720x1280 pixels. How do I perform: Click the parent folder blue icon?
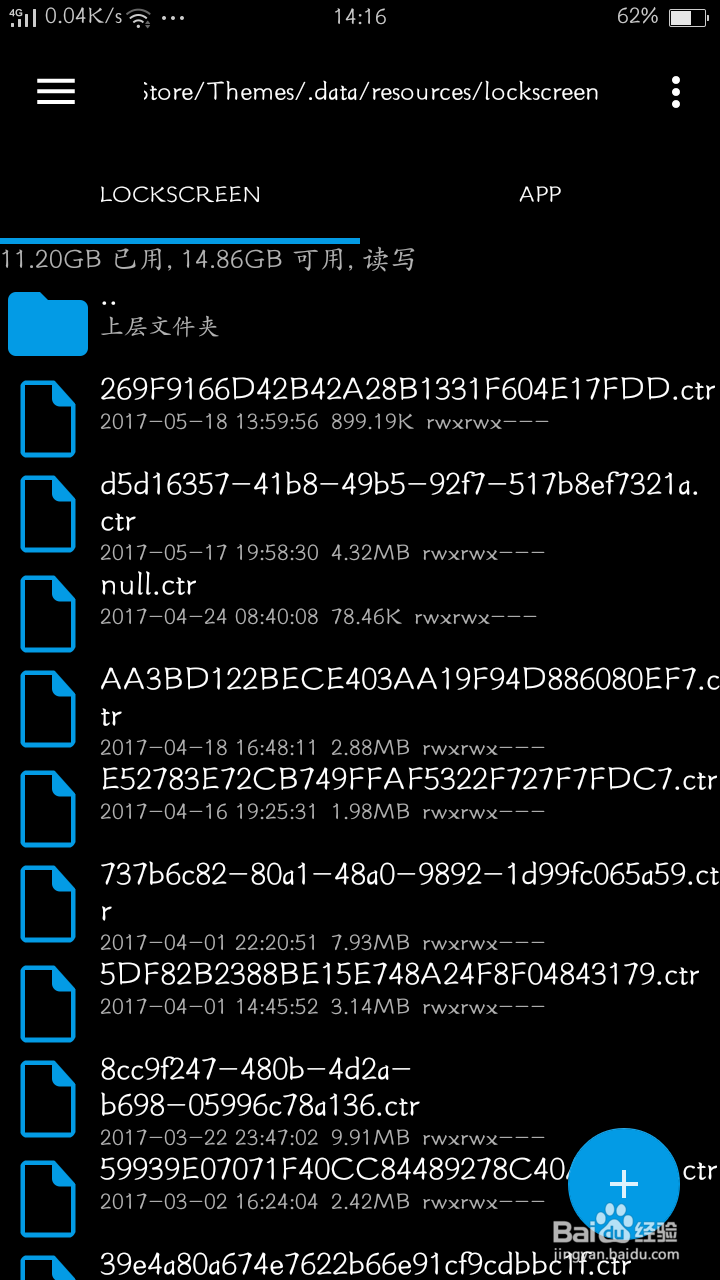[48, 325]
